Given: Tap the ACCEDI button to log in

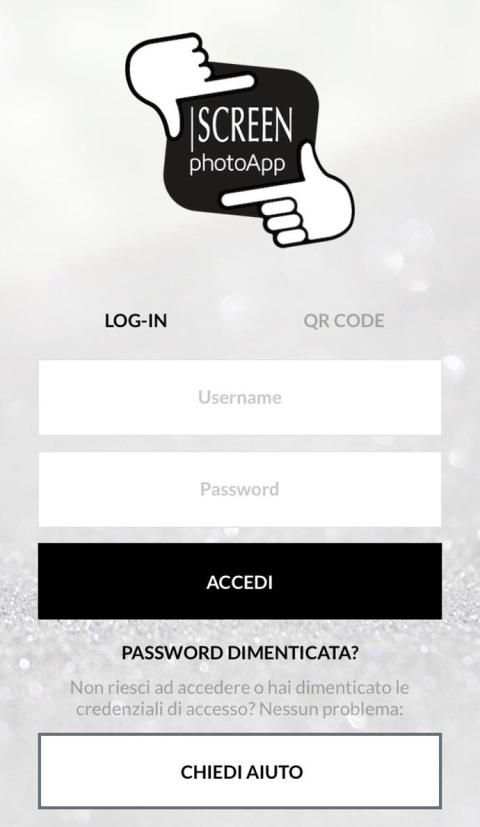Looking at the screenshot, I should [x=240, y=581].
